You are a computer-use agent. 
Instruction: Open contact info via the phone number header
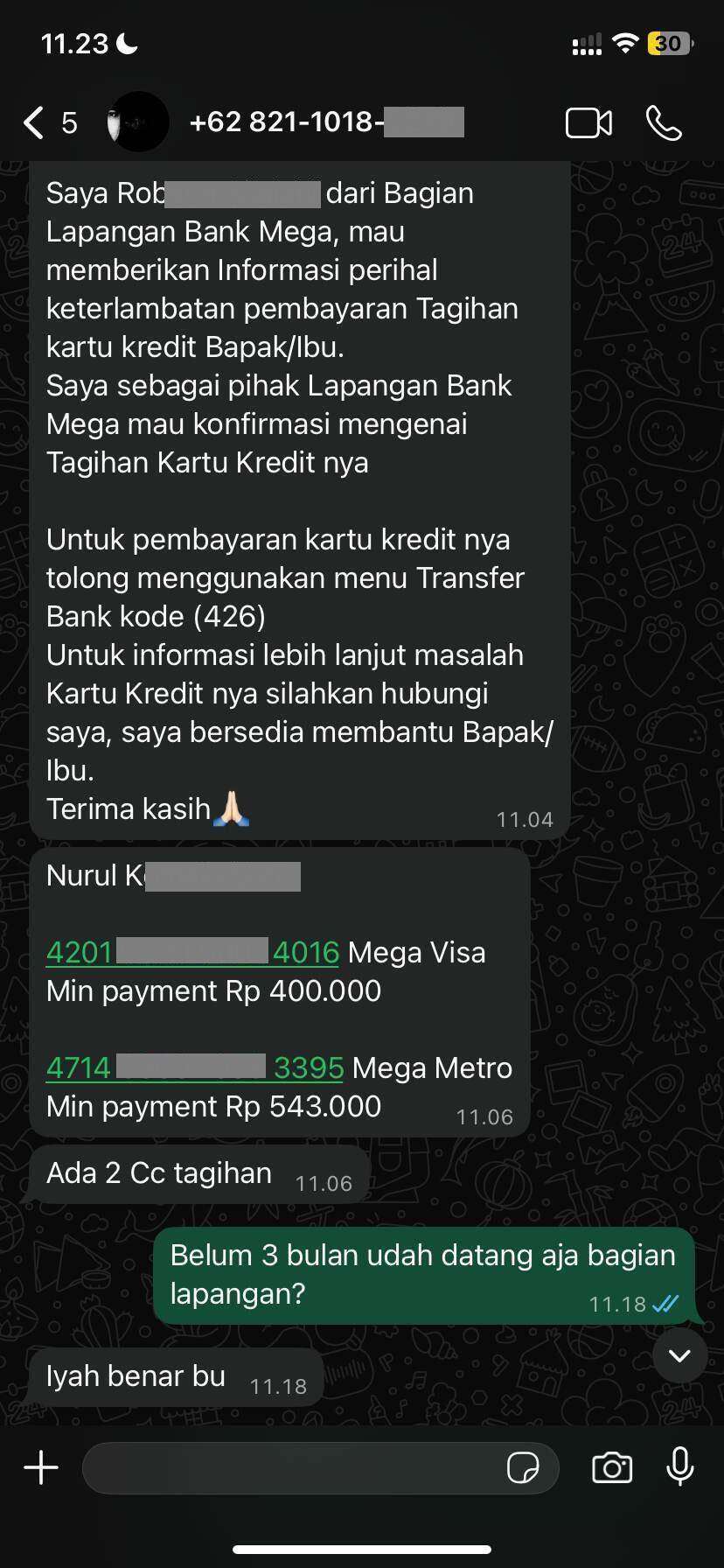tap(324, 122)
